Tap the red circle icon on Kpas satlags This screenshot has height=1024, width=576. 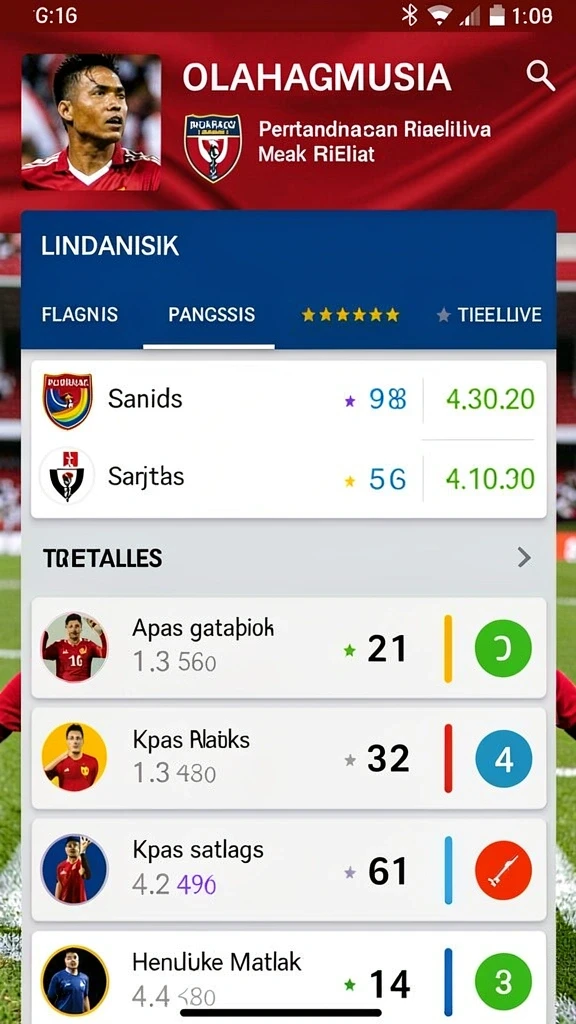click(x=503, y=871)
